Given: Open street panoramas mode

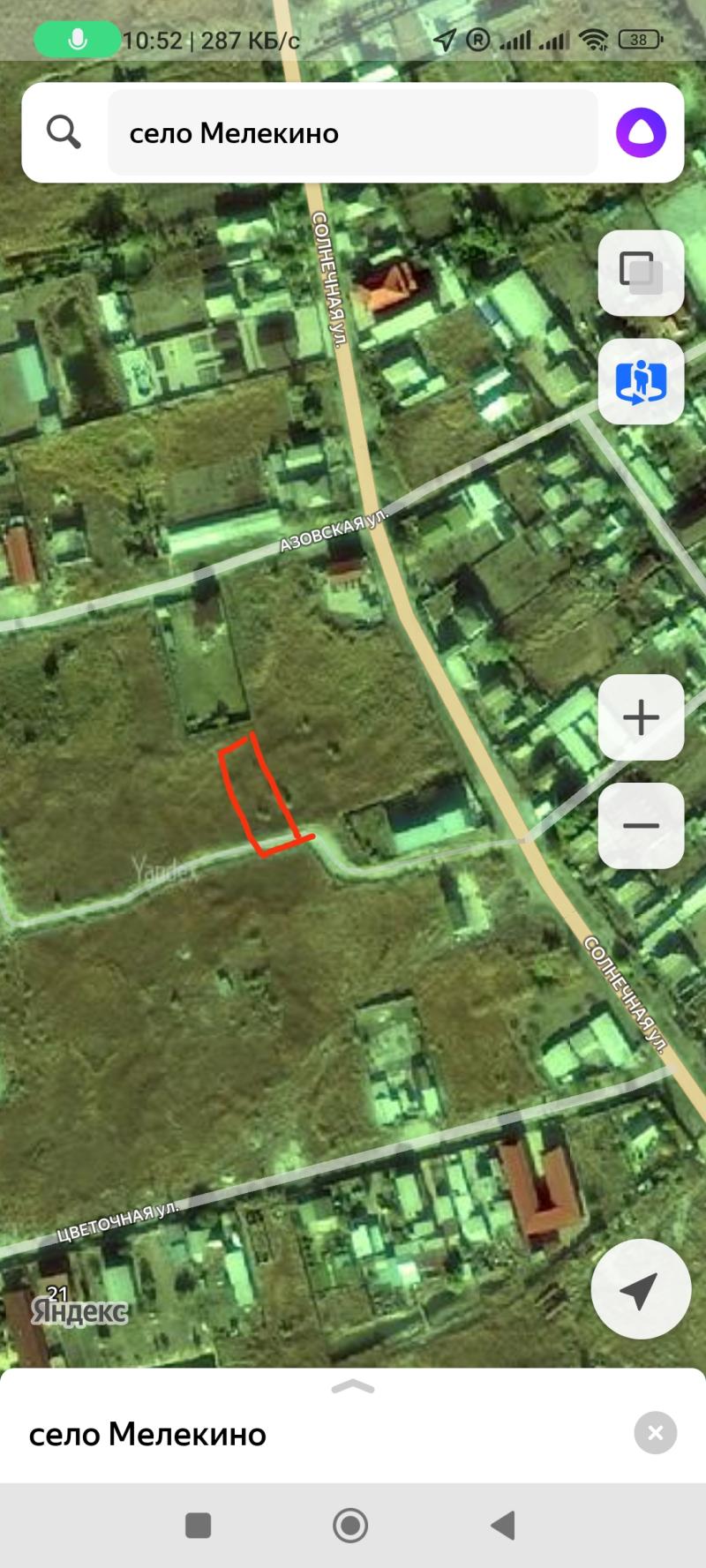Looking at the screenshot, I should click(641, 381).
